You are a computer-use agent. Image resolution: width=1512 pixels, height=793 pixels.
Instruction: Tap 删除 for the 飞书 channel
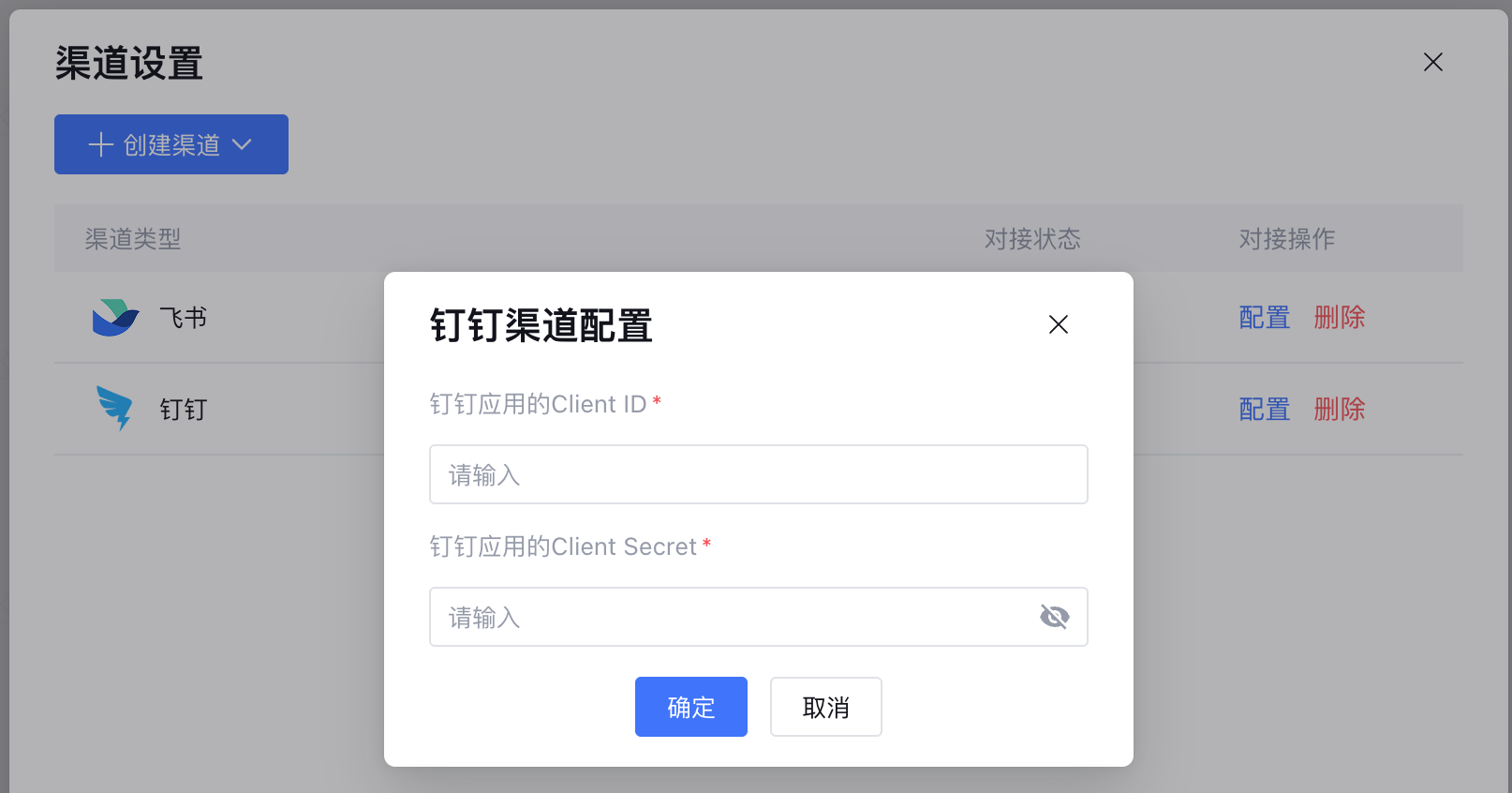pyautogui.click(x=1339, y=318)
